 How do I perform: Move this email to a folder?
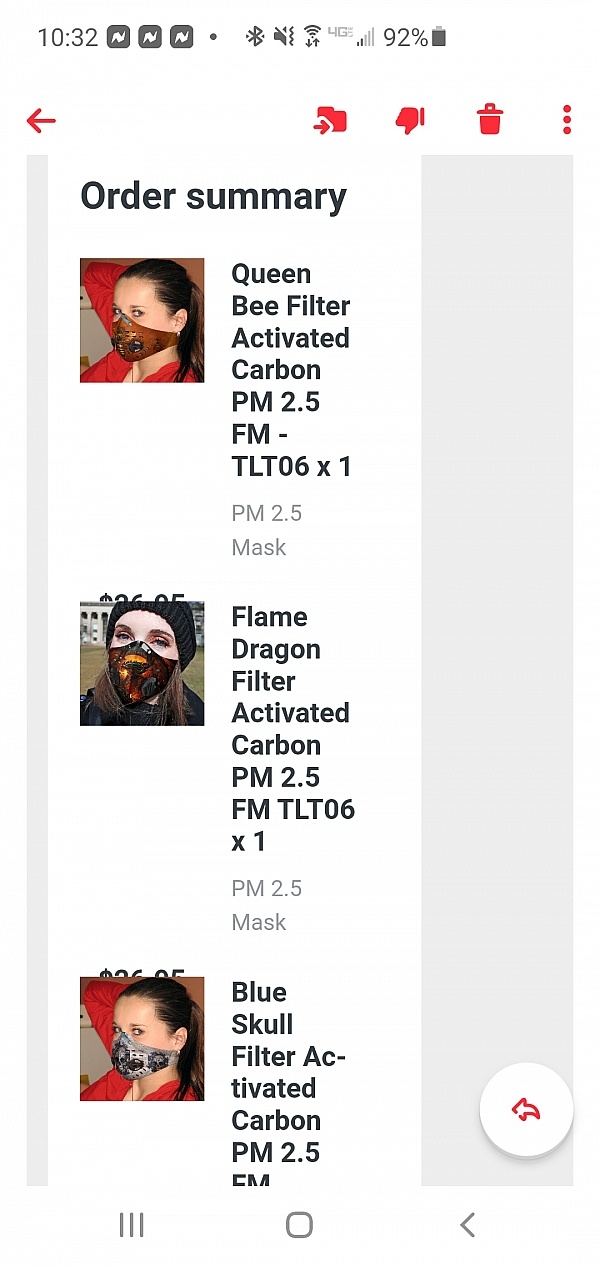pyautogui.click(x=329, y=121)
